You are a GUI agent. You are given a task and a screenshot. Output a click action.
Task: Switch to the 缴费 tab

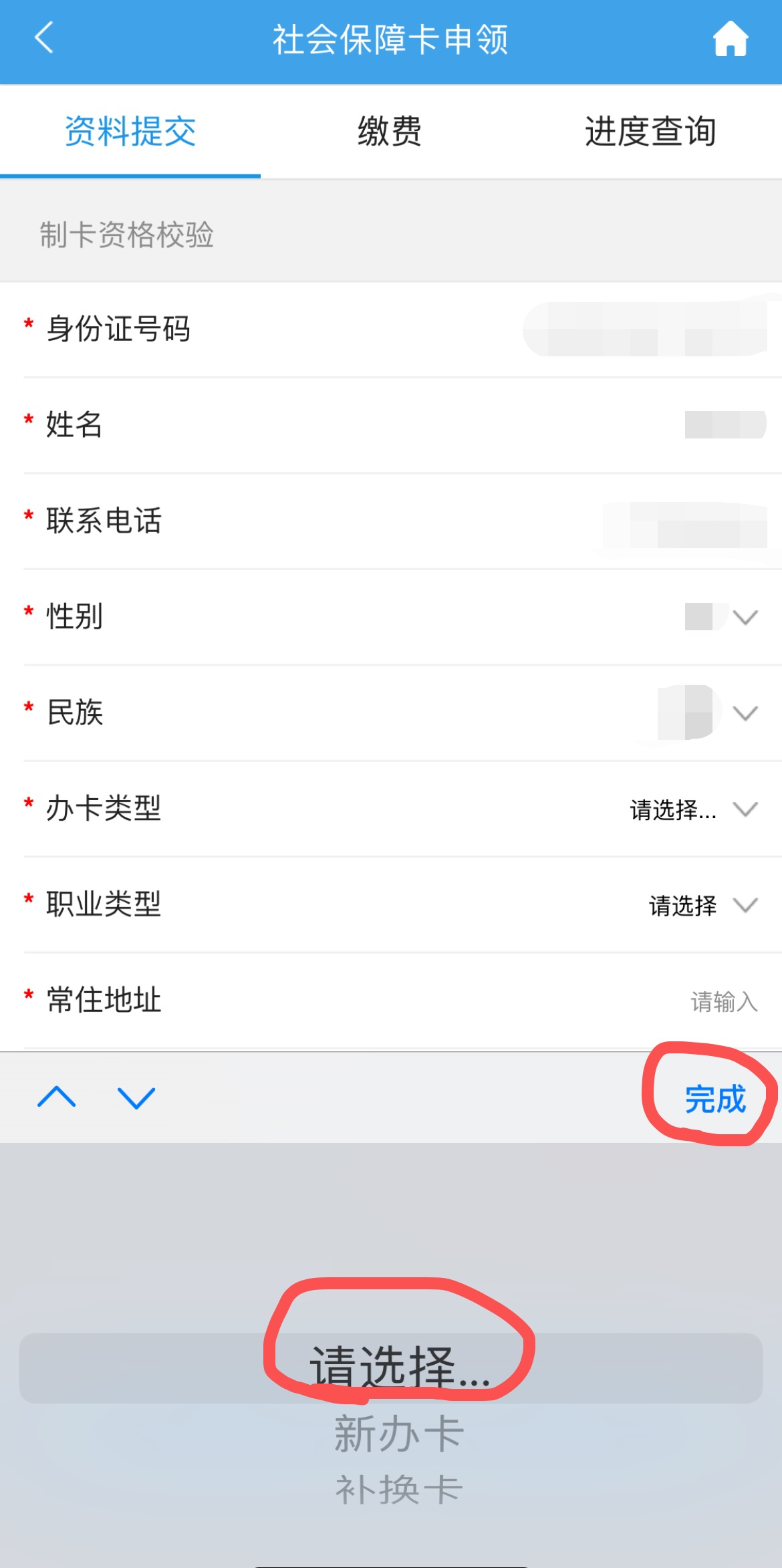coord(390,131)
